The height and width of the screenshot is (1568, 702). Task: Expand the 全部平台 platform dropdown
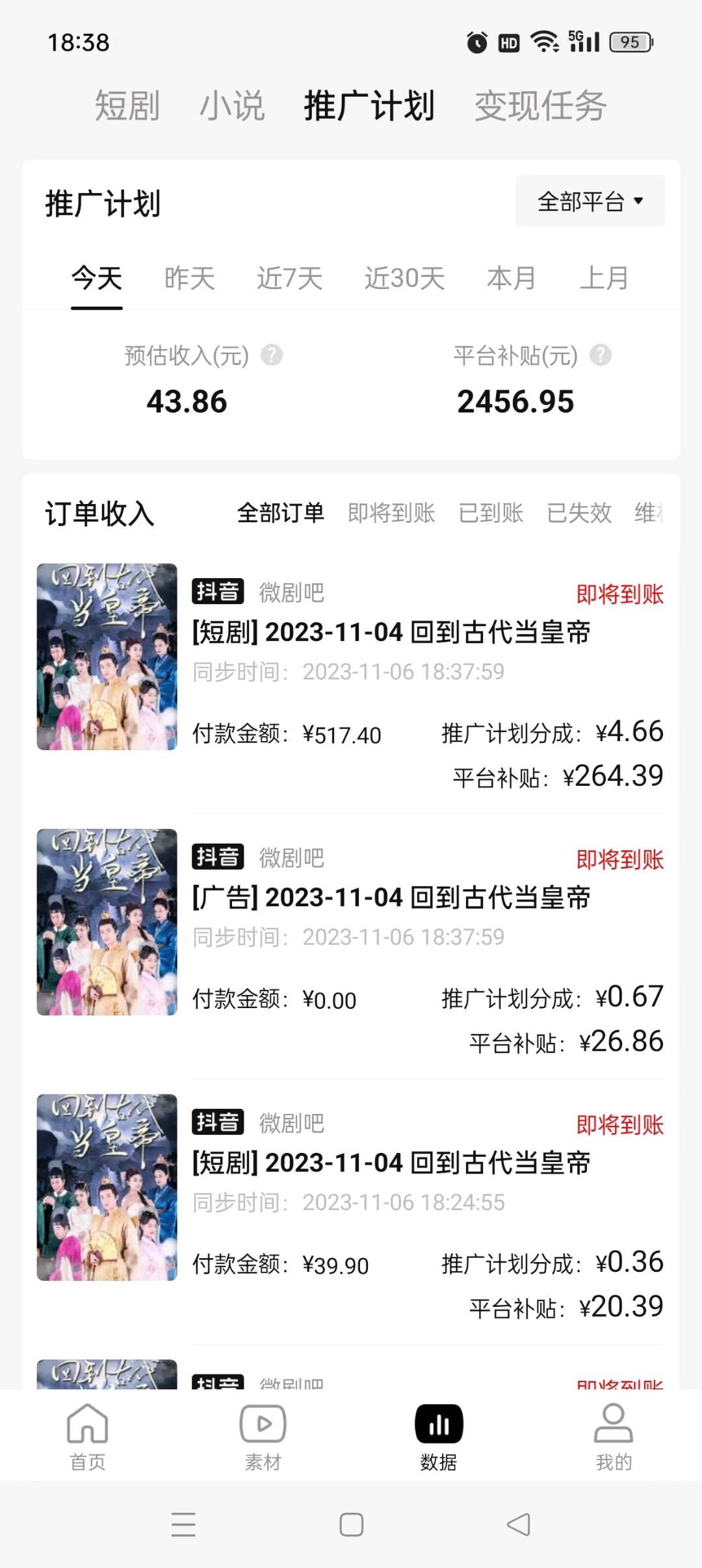point(590,201)
